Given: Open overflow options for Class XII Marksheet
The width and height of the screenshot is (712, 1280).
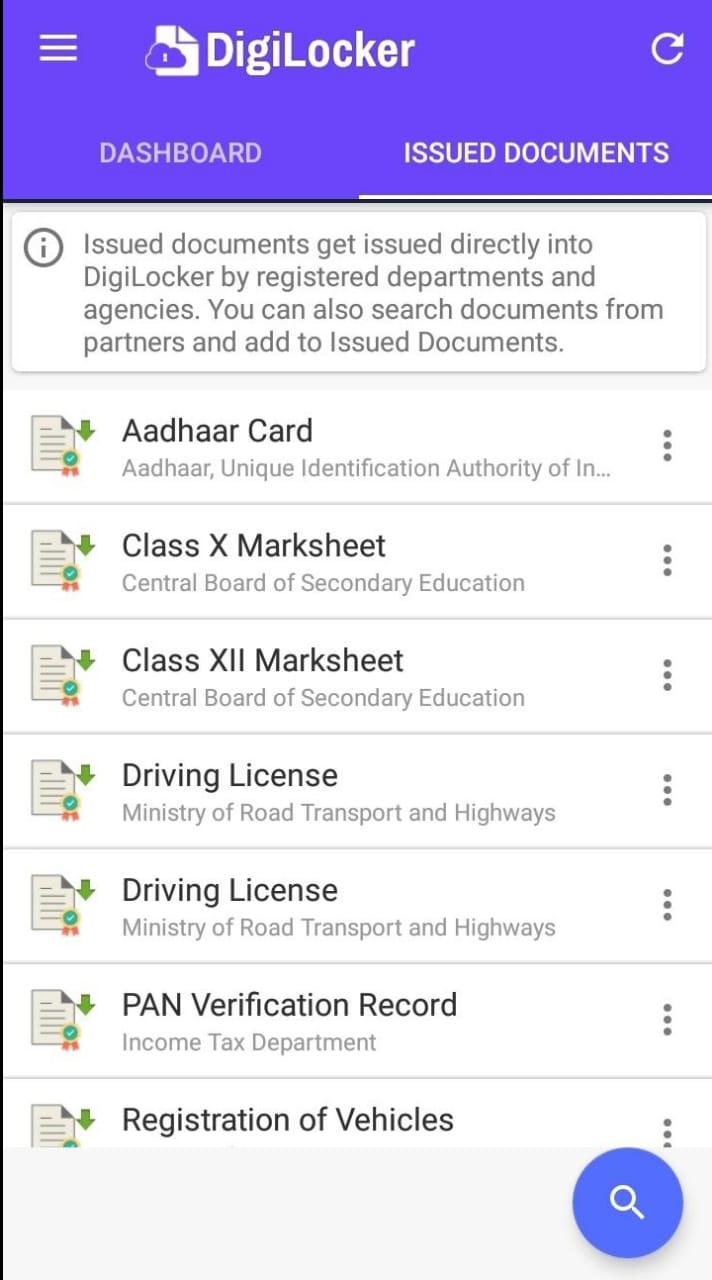Looking at the screenshot, I should (667, 676).
